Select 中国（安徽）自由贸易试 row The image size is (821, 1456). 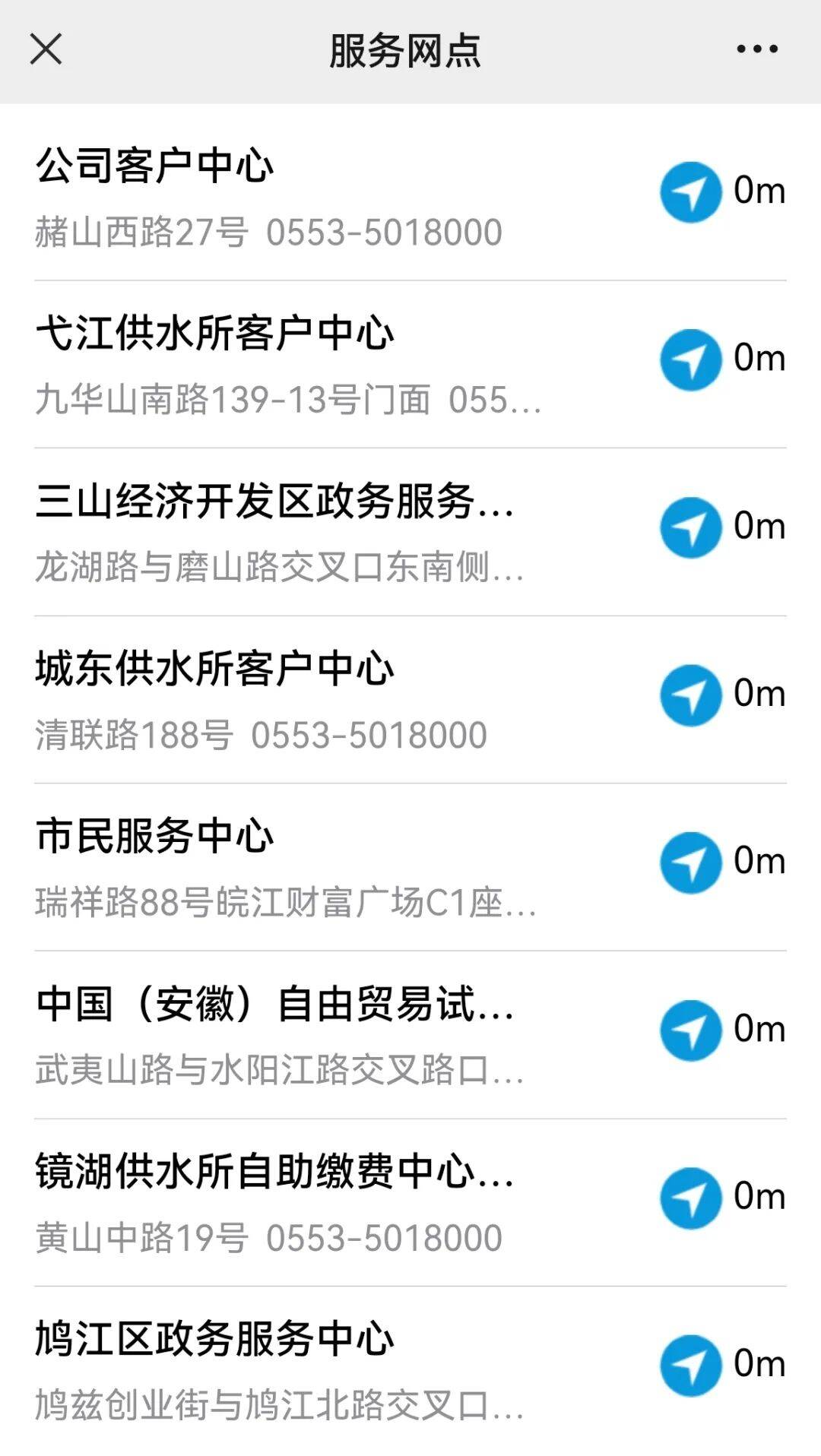tap(410, 1035)
